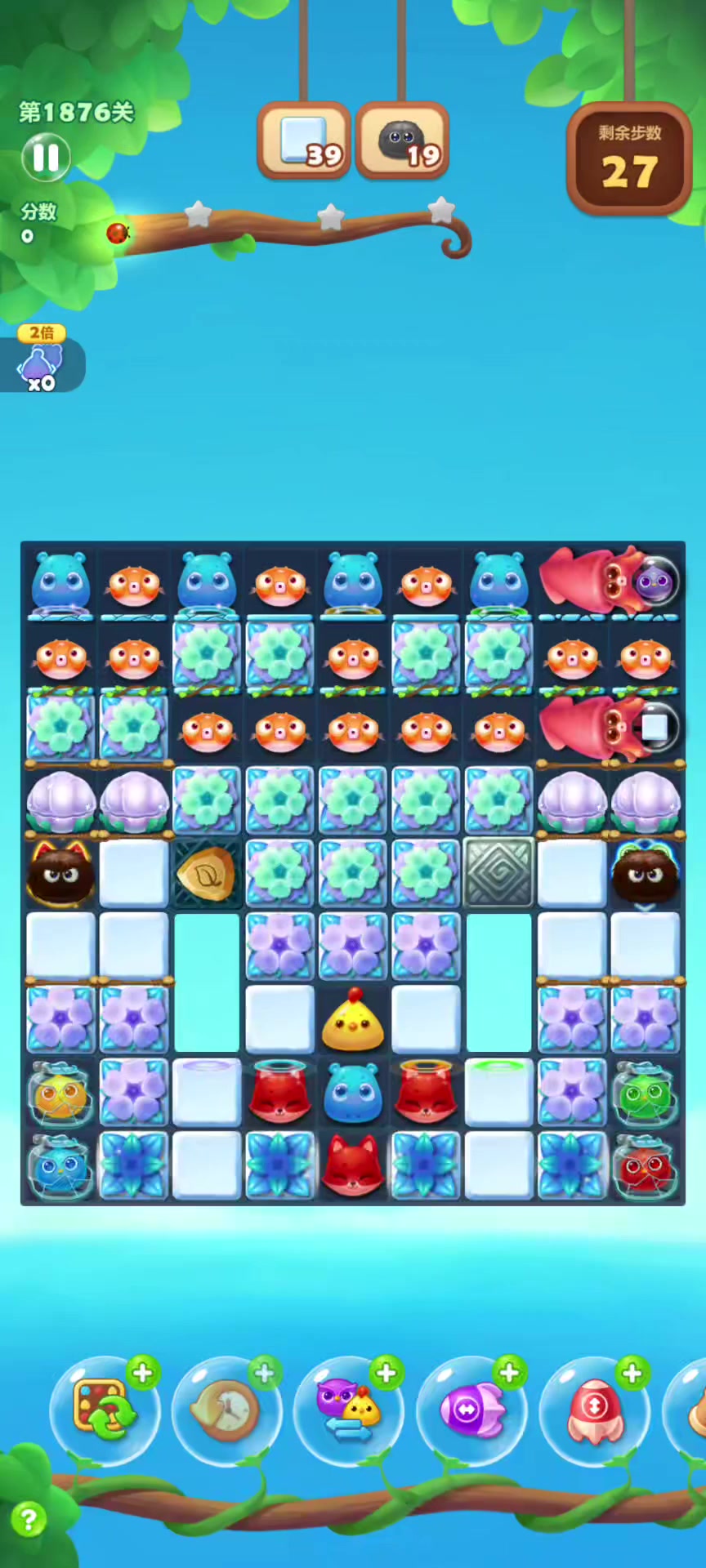Select the owl and chick swap booster
The height and width of the screenshot is (1568, 706).
point(349,1410)
